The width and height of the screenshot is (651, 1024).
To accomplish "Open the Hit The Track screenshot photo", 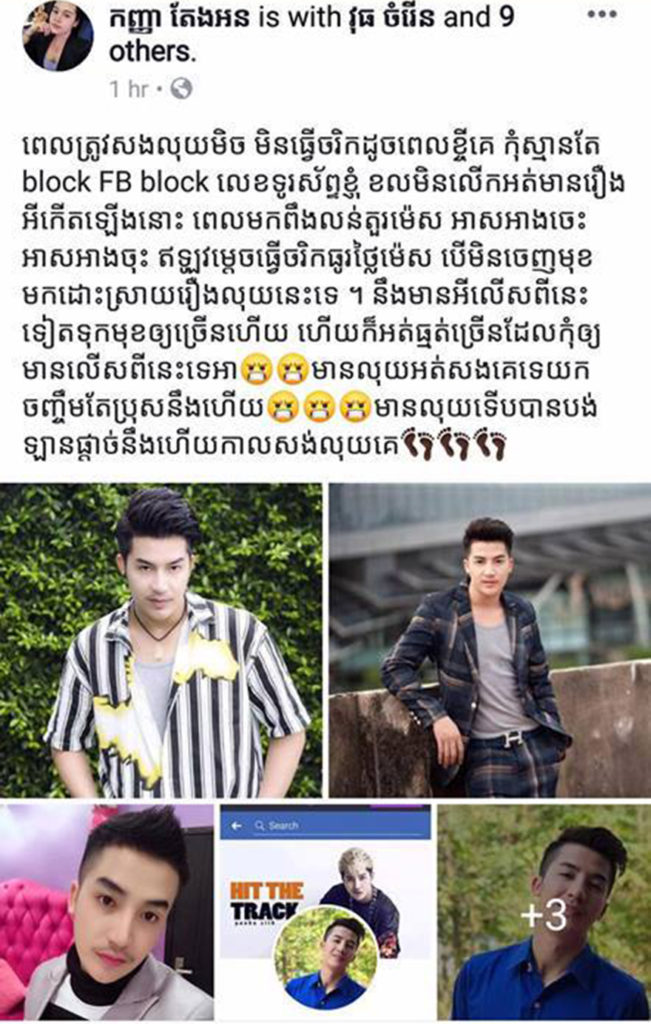I will (x=325, y=912).
